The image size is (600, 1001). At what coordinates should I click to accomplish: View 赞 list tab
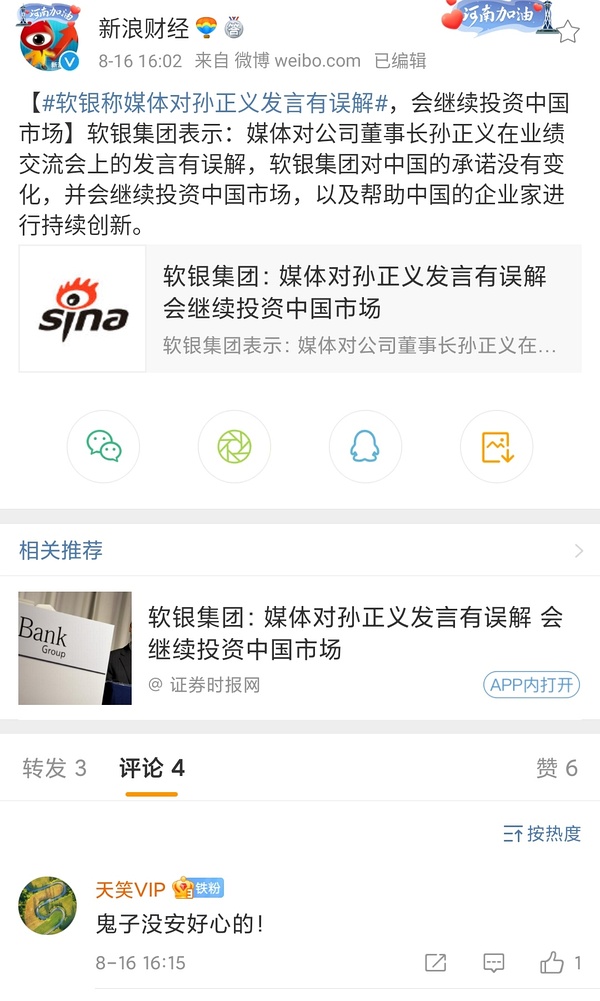tap(557, 768)
